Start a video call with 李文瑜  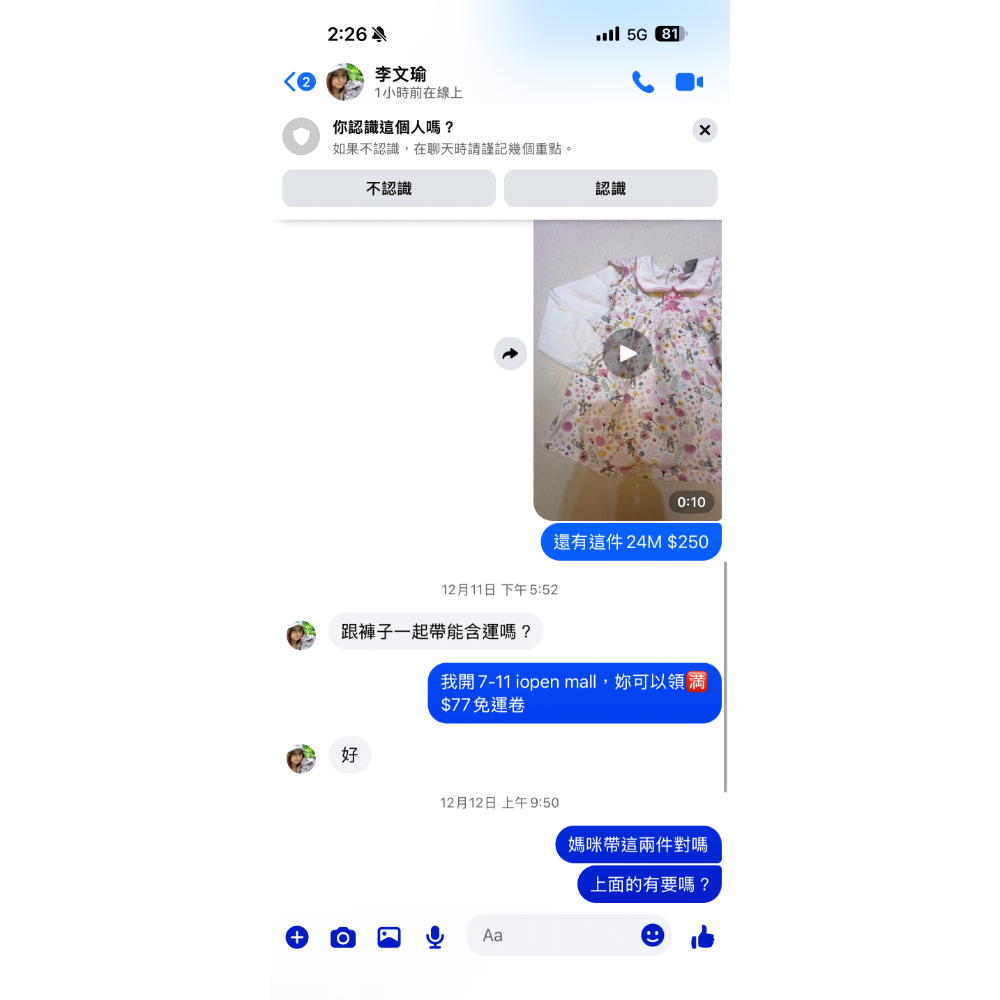point(689,82)
